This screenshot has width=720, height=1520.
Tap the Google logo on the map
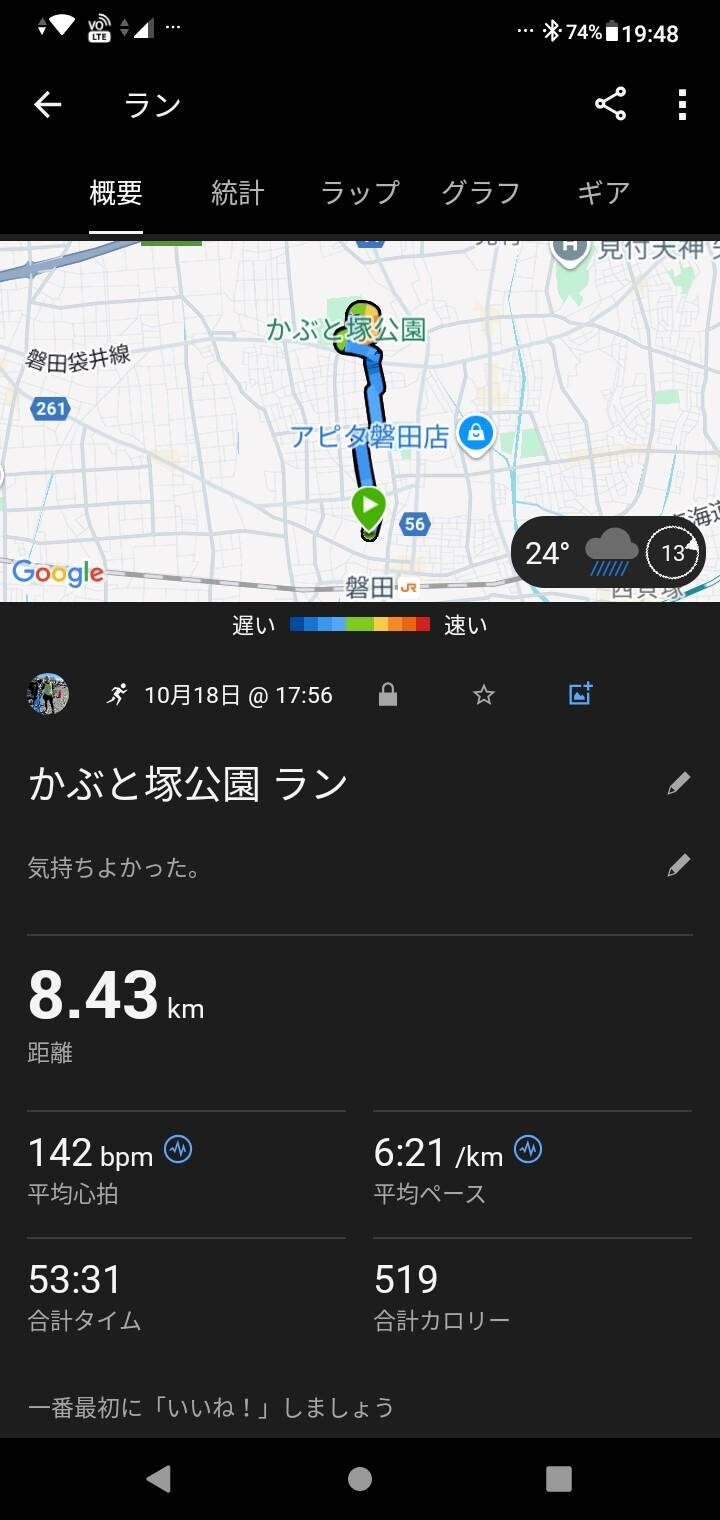point(58,574)
